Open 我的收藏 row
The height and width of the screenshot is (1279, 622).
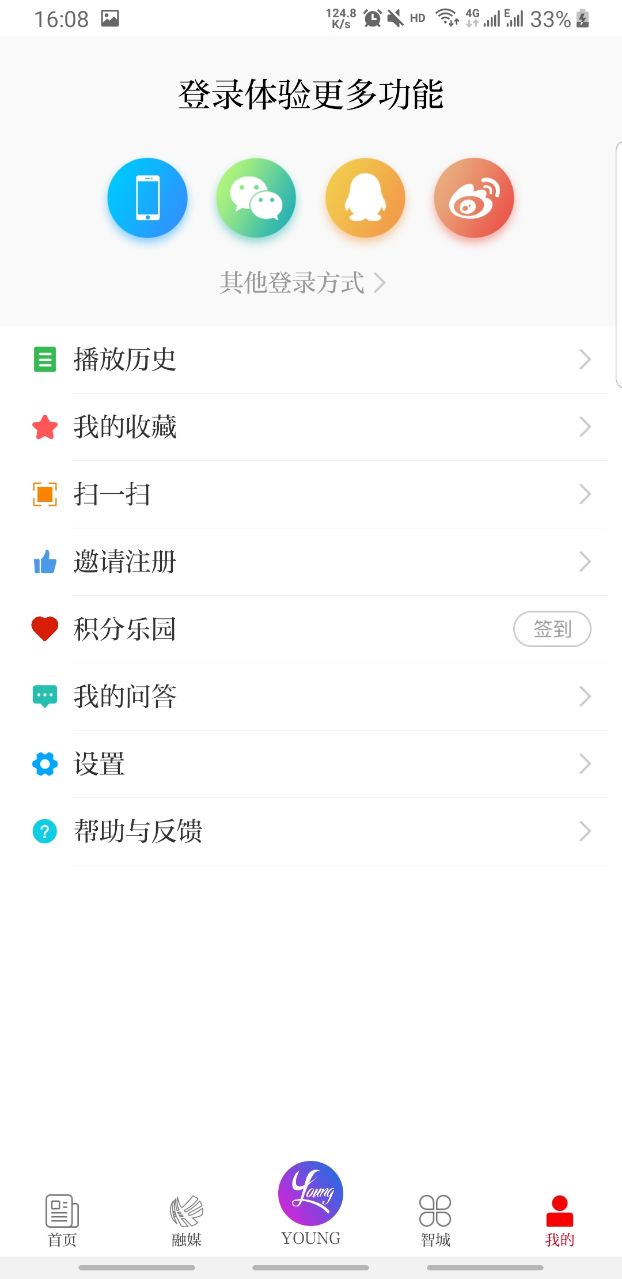310,427
